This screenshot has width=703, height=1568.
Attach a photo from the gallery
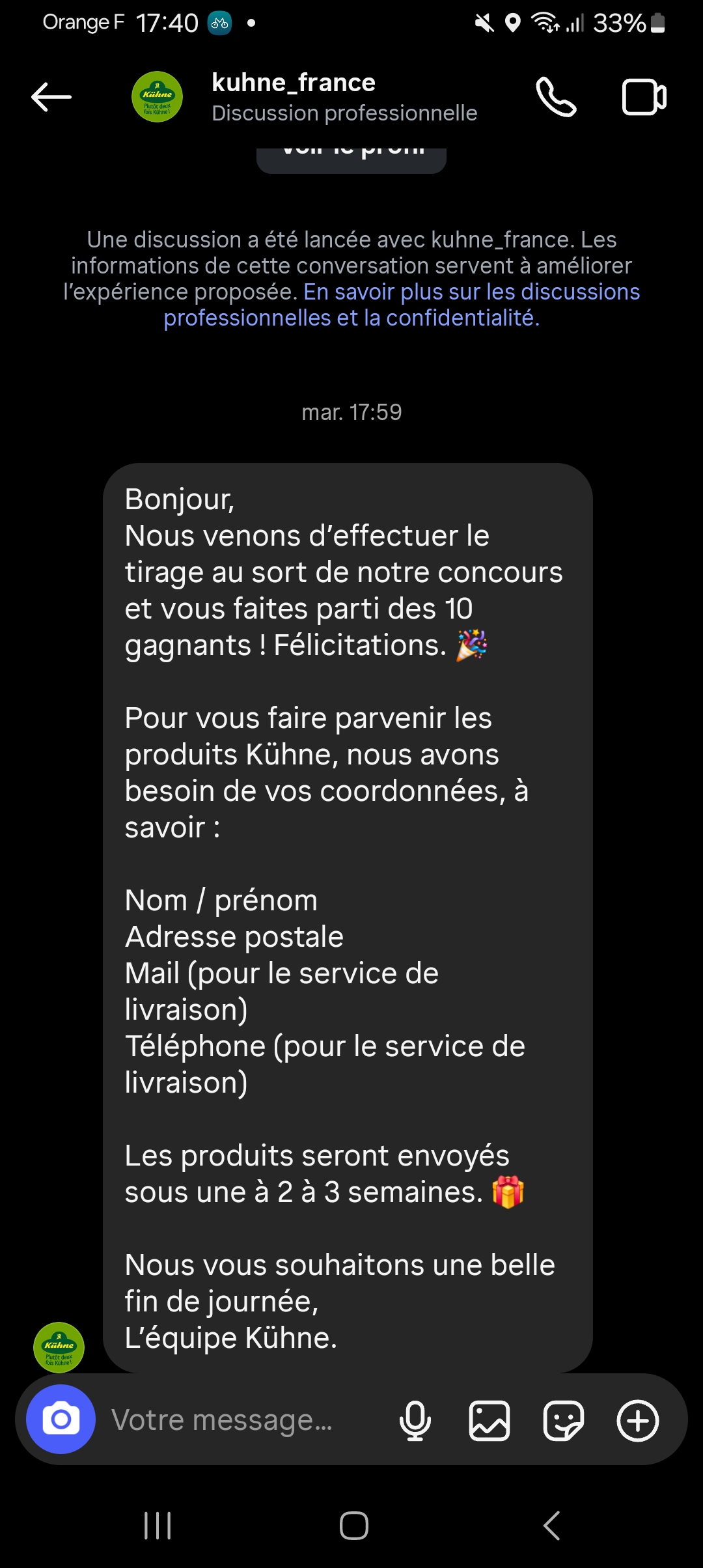coord(489,1420)
